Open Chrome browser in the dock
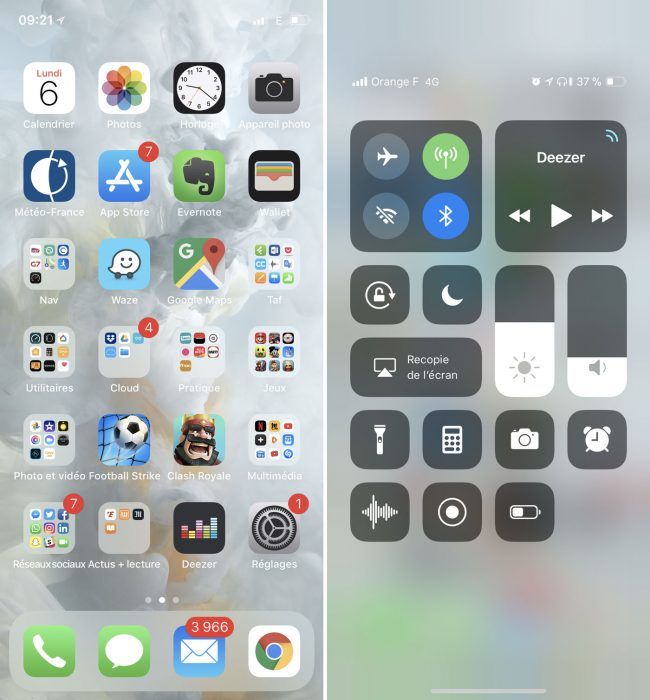 [274, 651]
